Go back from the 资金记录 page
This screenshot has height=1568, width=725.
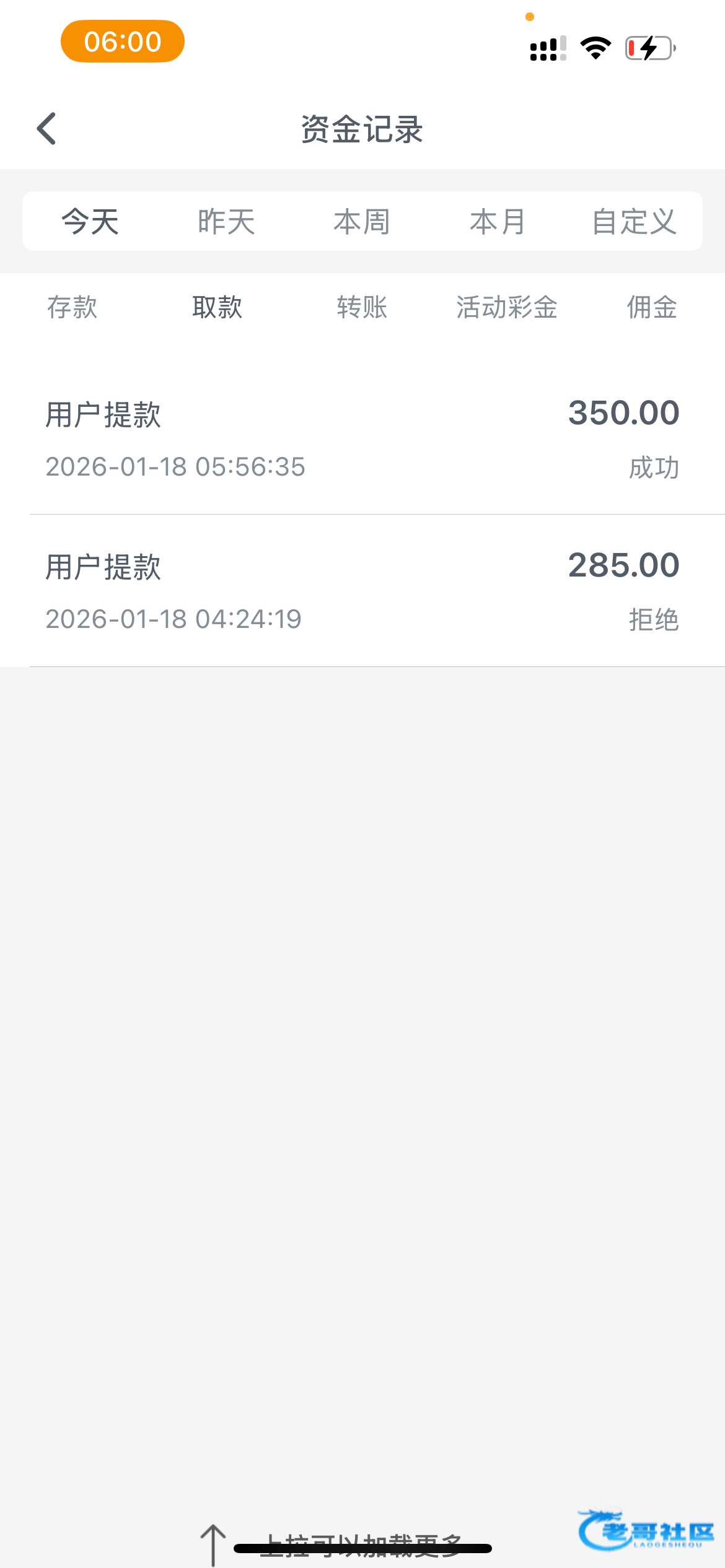click(47, 129)
